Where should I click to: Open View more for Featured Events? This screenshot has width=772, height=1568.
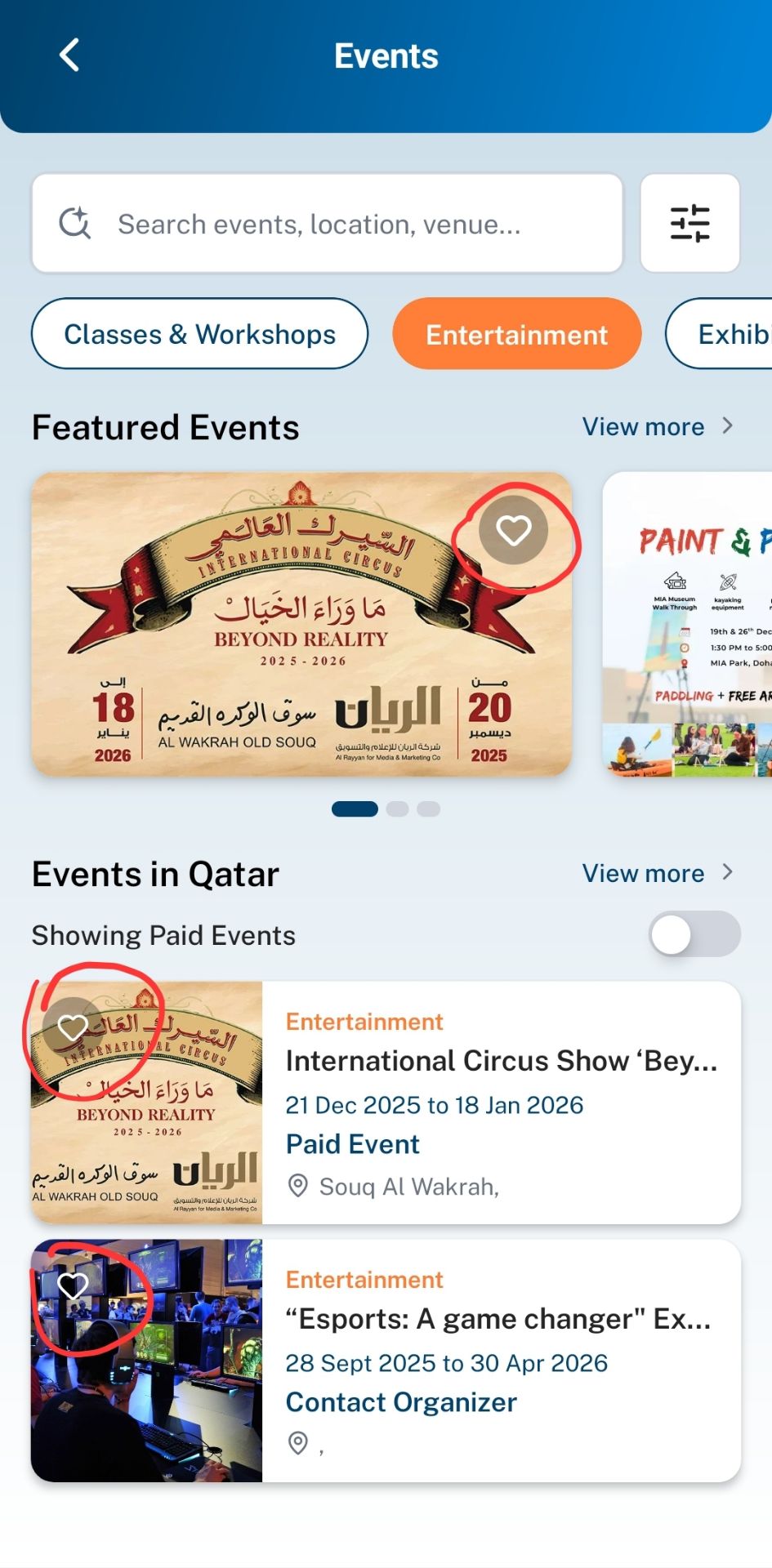click(x=658, y=426)
